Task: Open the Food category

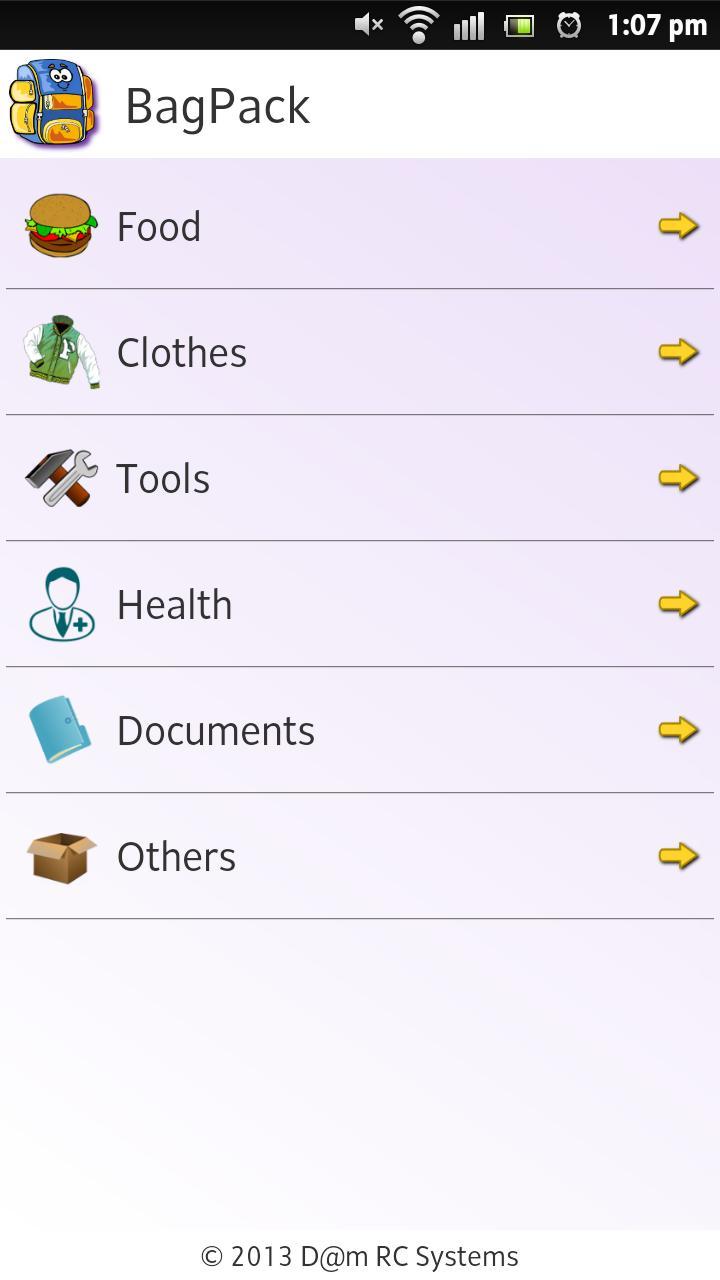Action: click(x=360, y=226)
